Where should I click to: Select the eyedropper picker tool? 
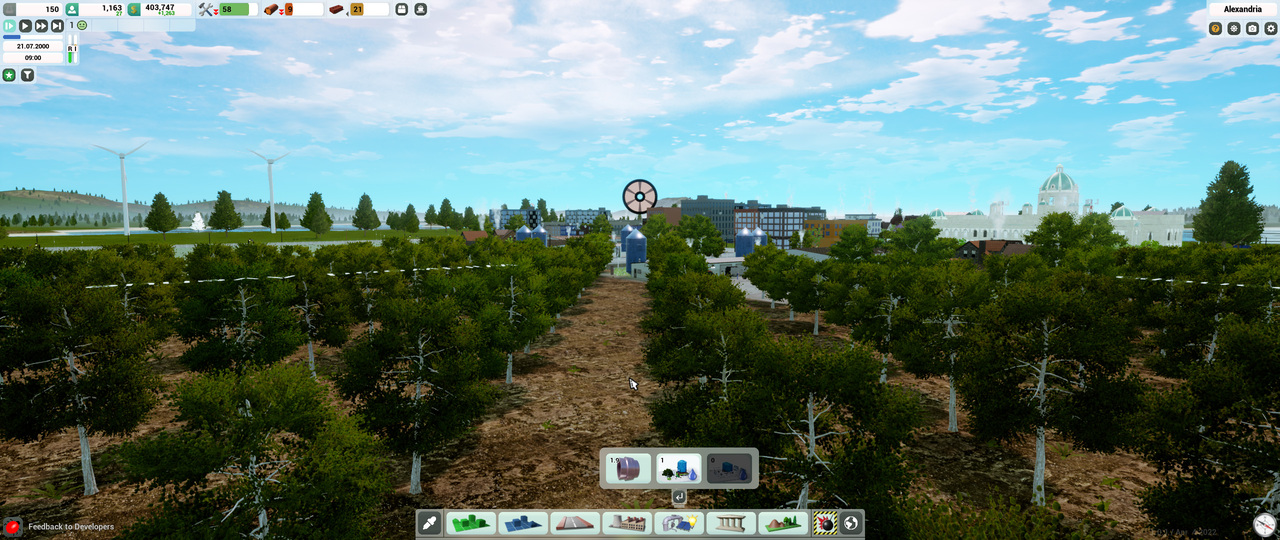[x=429, y=523]
